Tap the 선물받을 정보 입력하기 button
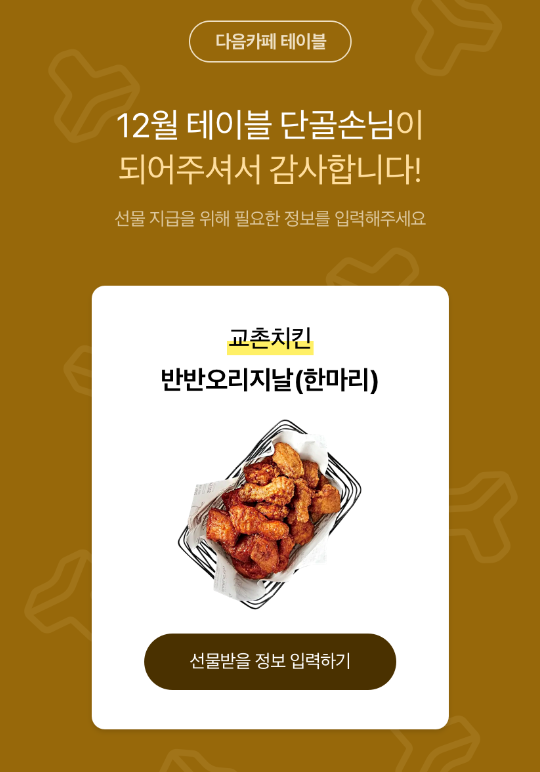 pos(270,661)
